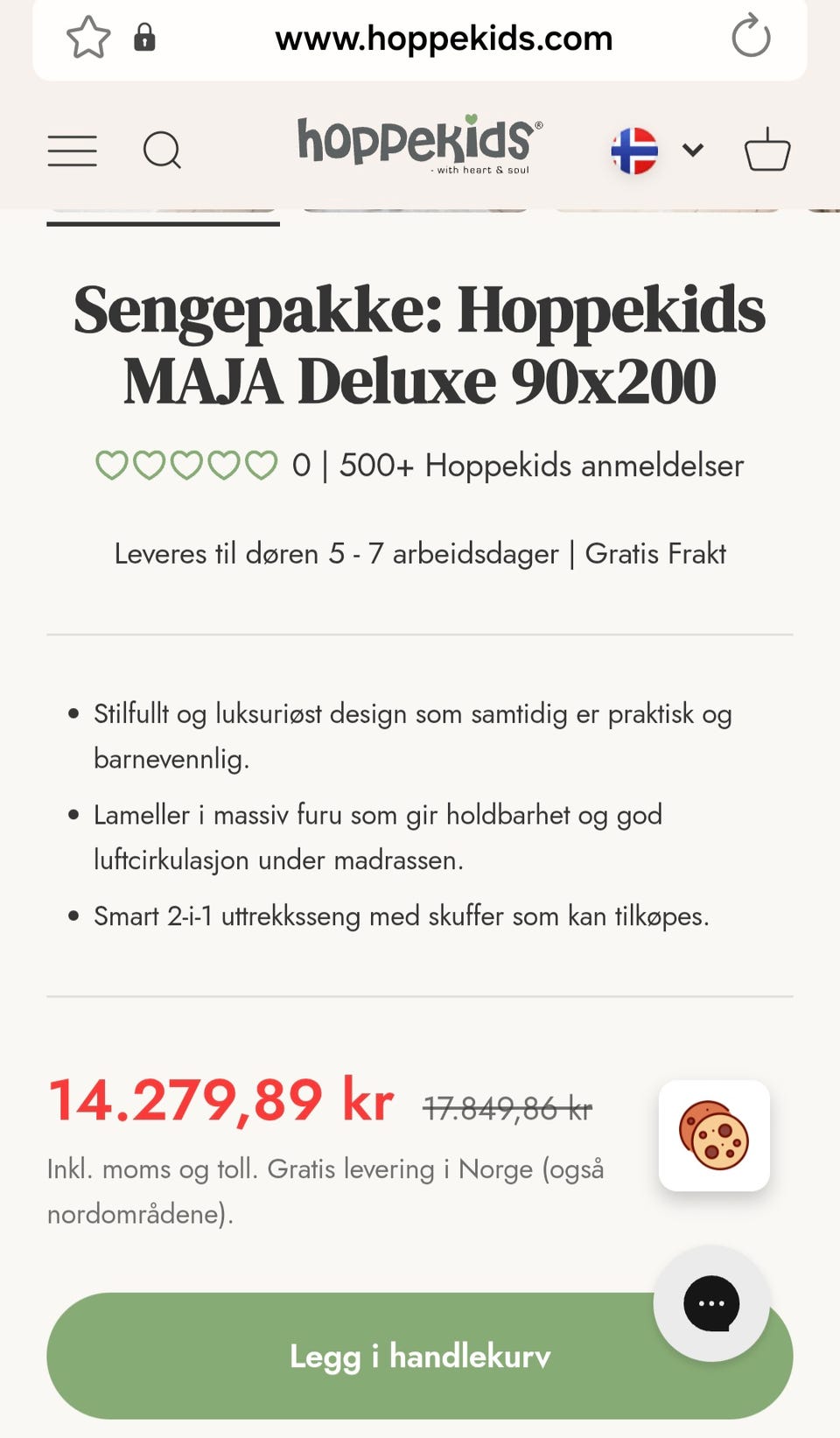Click the active thumbnail indicator bar
The image size is (840, 1438).
[163, 228]
